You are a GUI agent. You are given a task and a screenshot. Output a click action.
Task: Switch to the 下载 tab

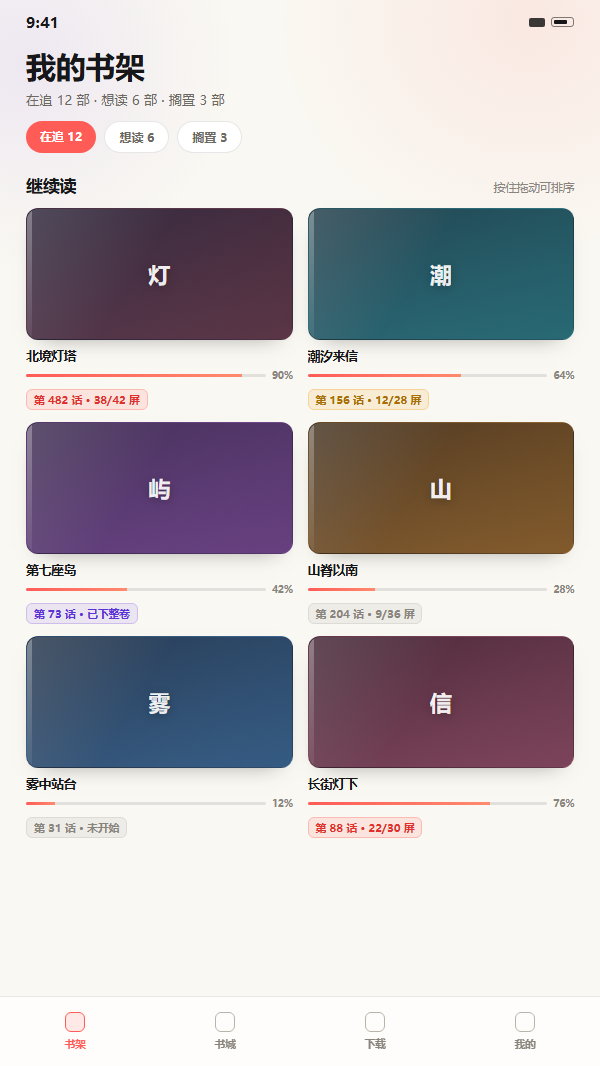point(375,1031)
